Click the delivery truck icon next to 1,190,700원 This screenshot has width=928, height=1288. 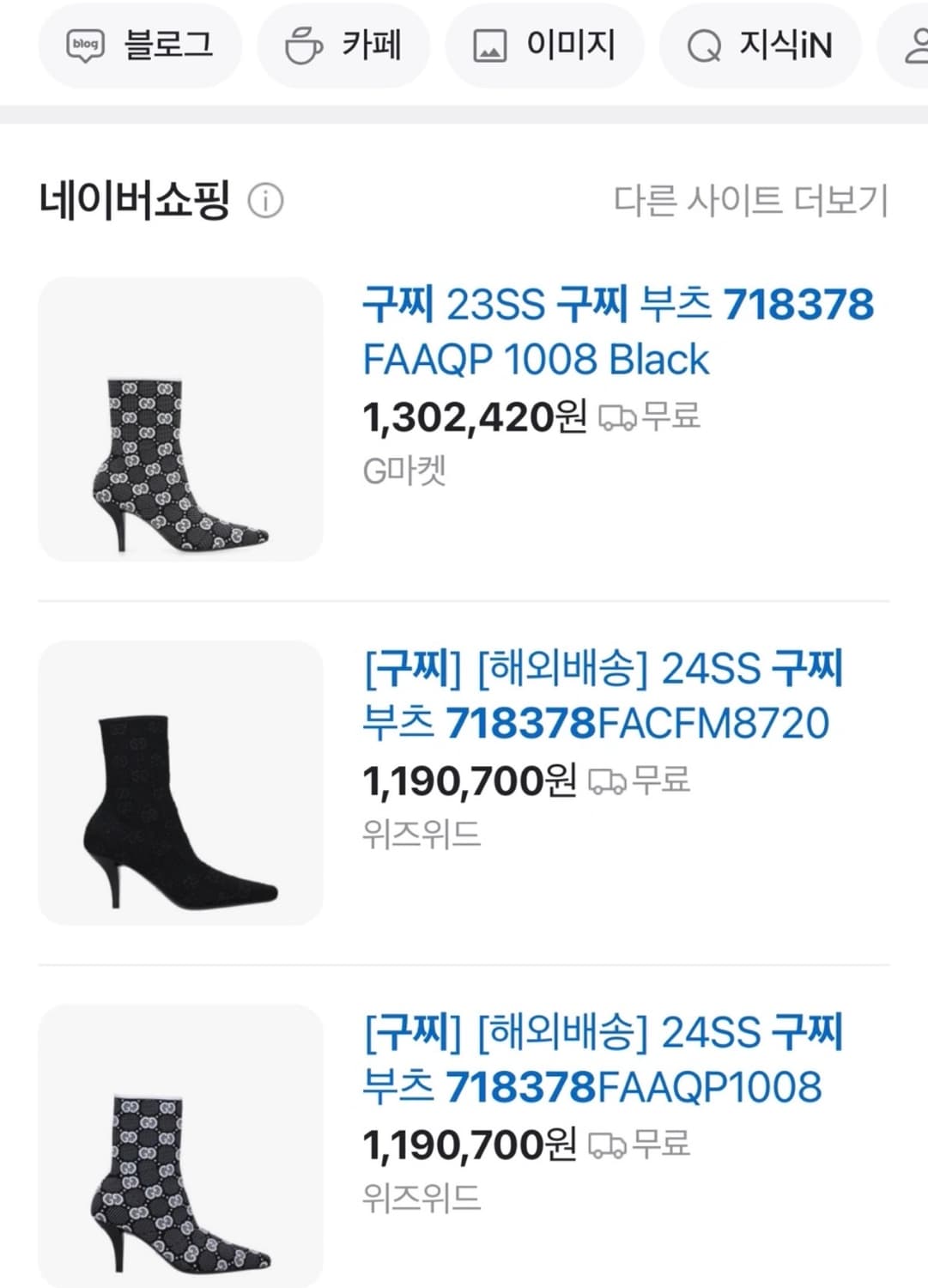607,781
